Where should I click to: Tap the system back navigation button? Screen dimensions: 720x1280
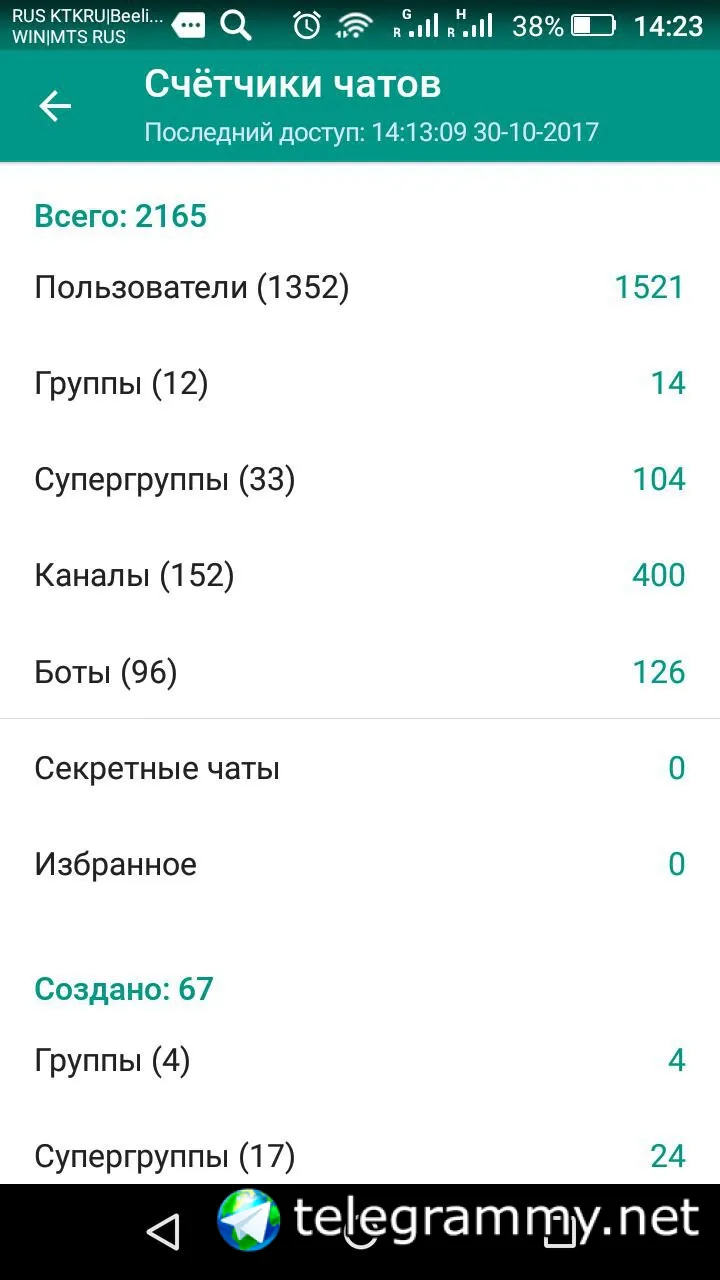[x=163, y=1232]
